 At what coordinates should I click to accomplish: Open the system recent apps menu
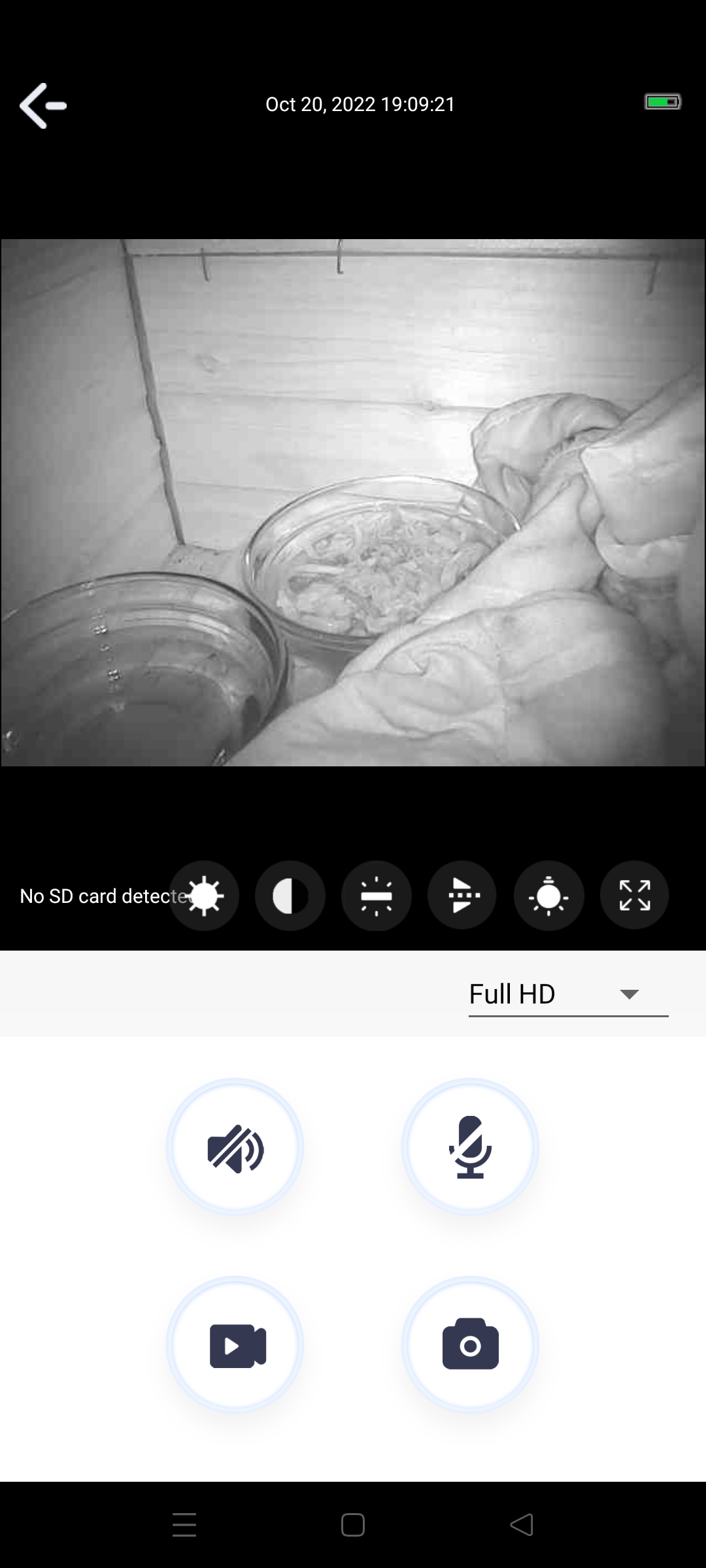(x=184, y=1525)
